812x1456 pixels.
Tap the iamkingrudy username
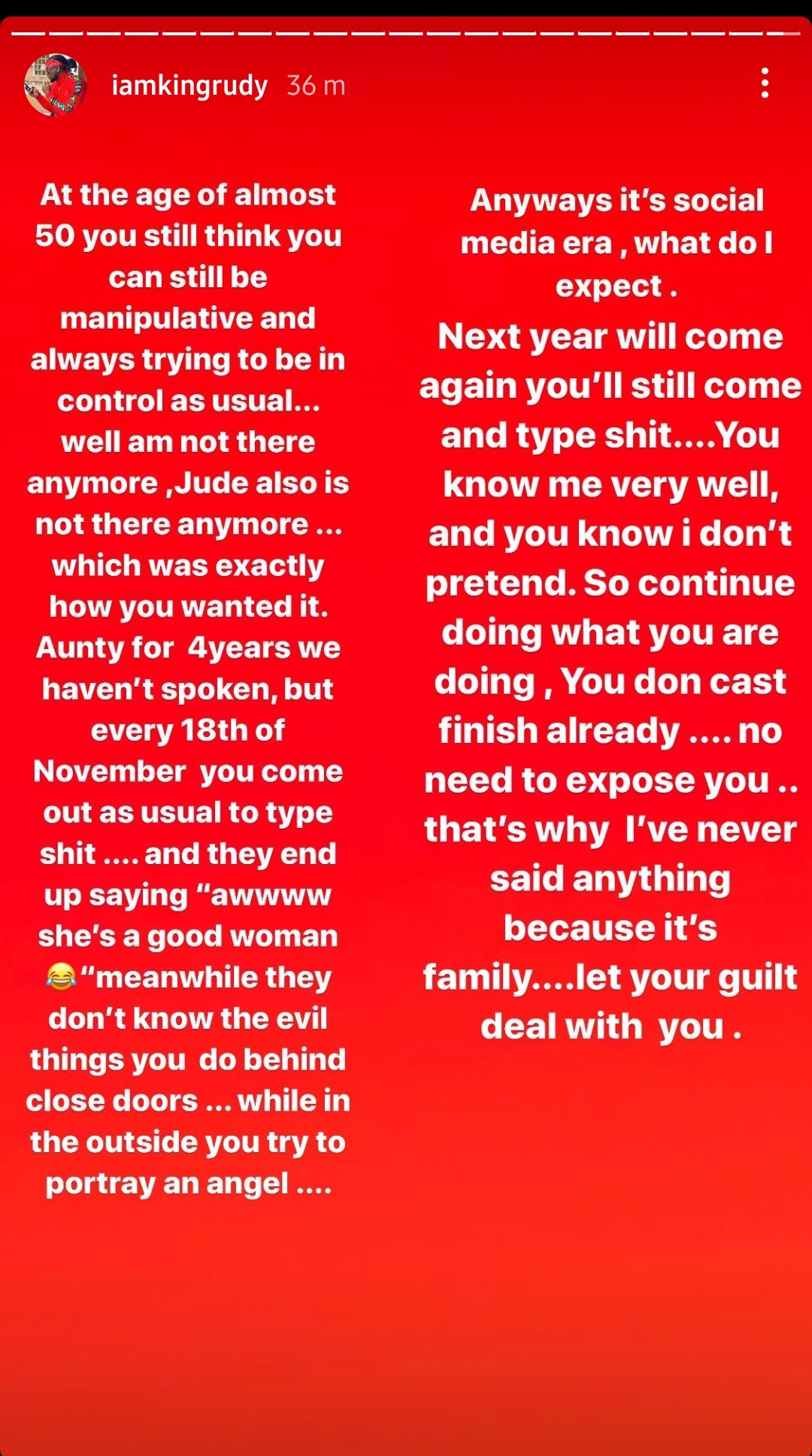pos(189,86)
